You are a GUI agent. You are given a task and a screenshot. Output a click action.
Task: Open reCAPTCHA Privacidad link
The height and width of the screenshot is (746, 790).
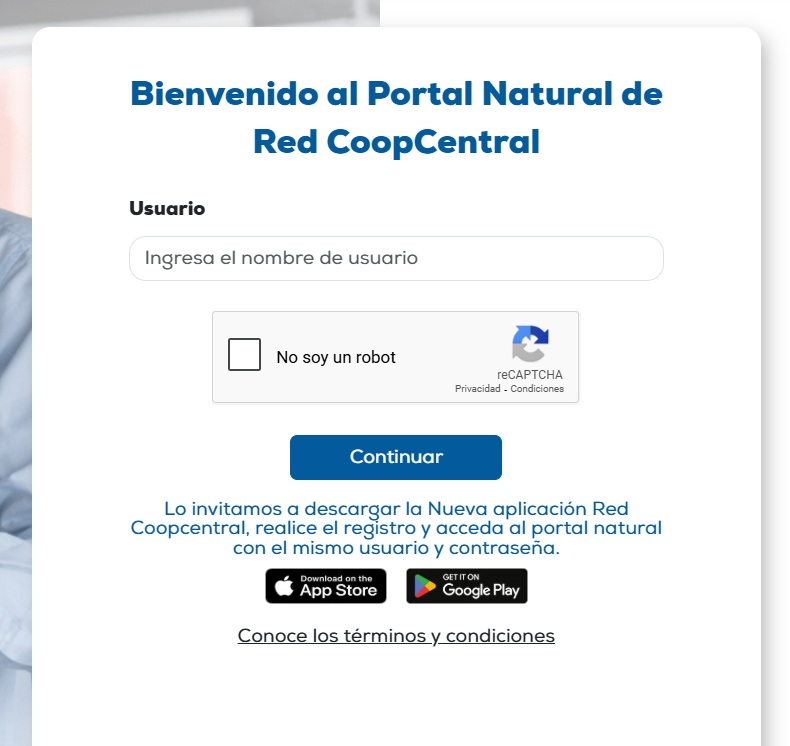477,389
